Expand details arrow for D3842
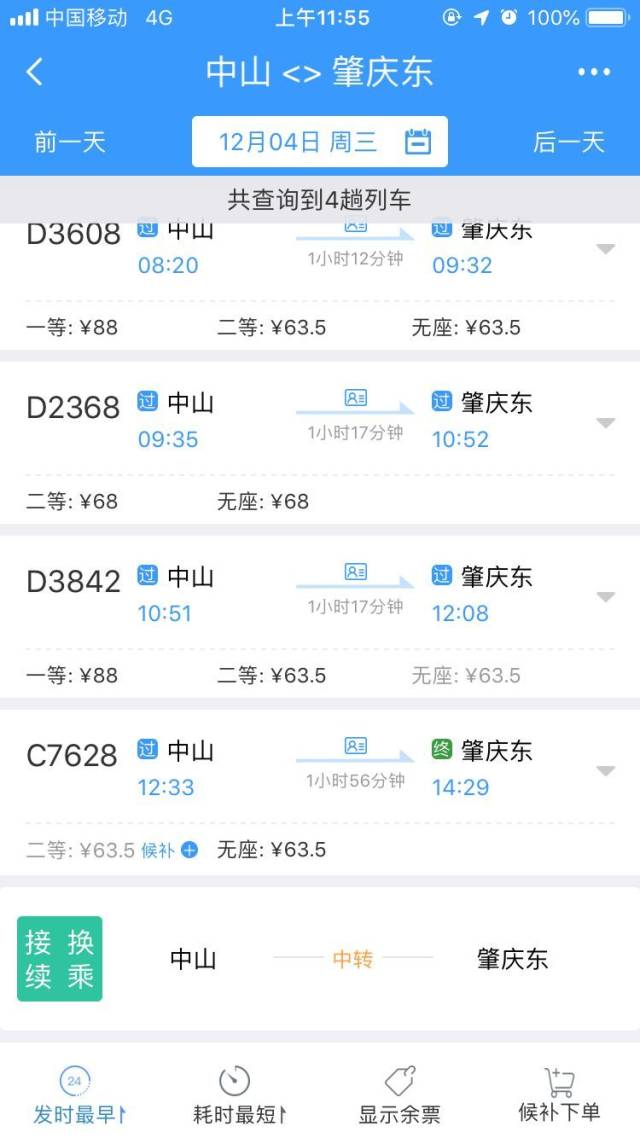The image size is (640, 1138). click(605, 597)
